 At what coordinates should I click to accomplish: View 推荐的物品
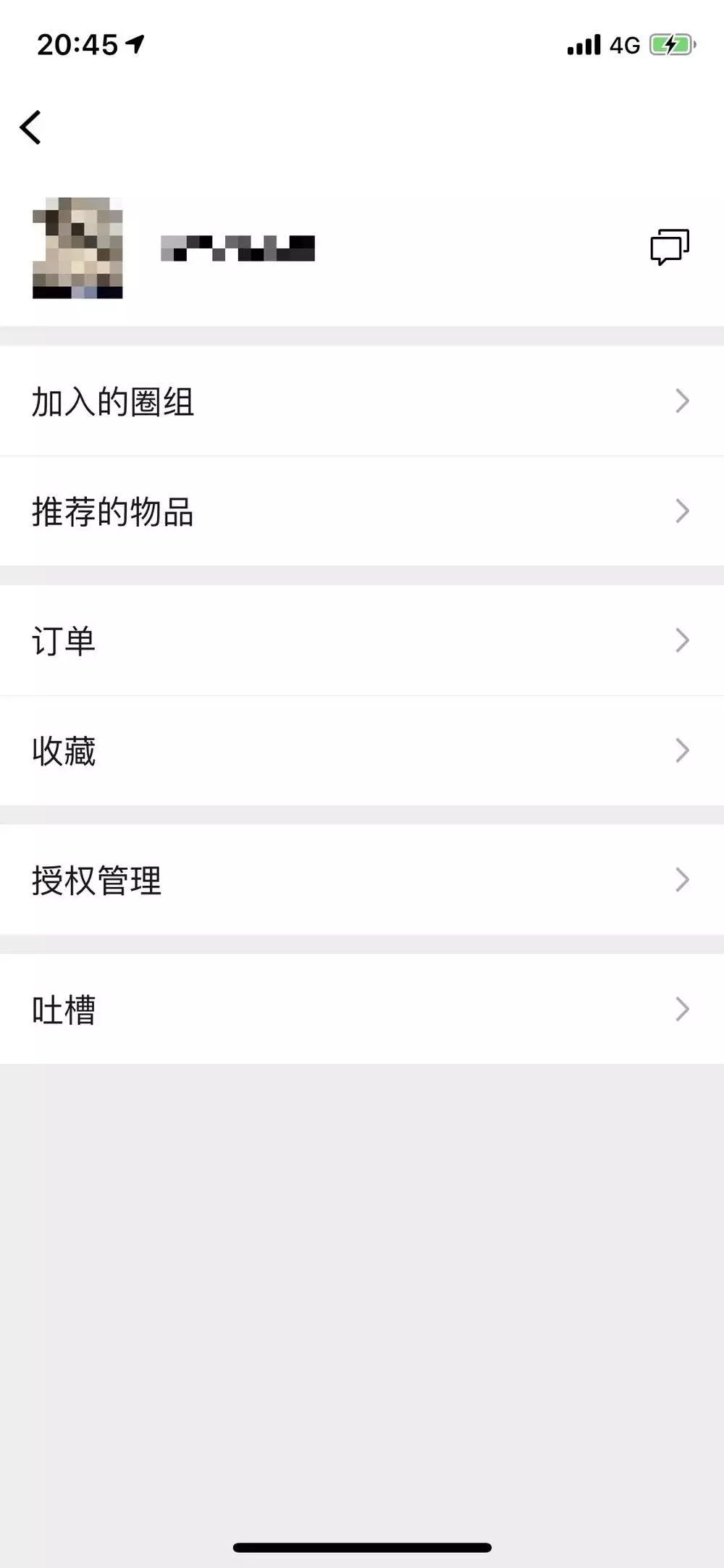pyautogui.click(x=362, y=511)
